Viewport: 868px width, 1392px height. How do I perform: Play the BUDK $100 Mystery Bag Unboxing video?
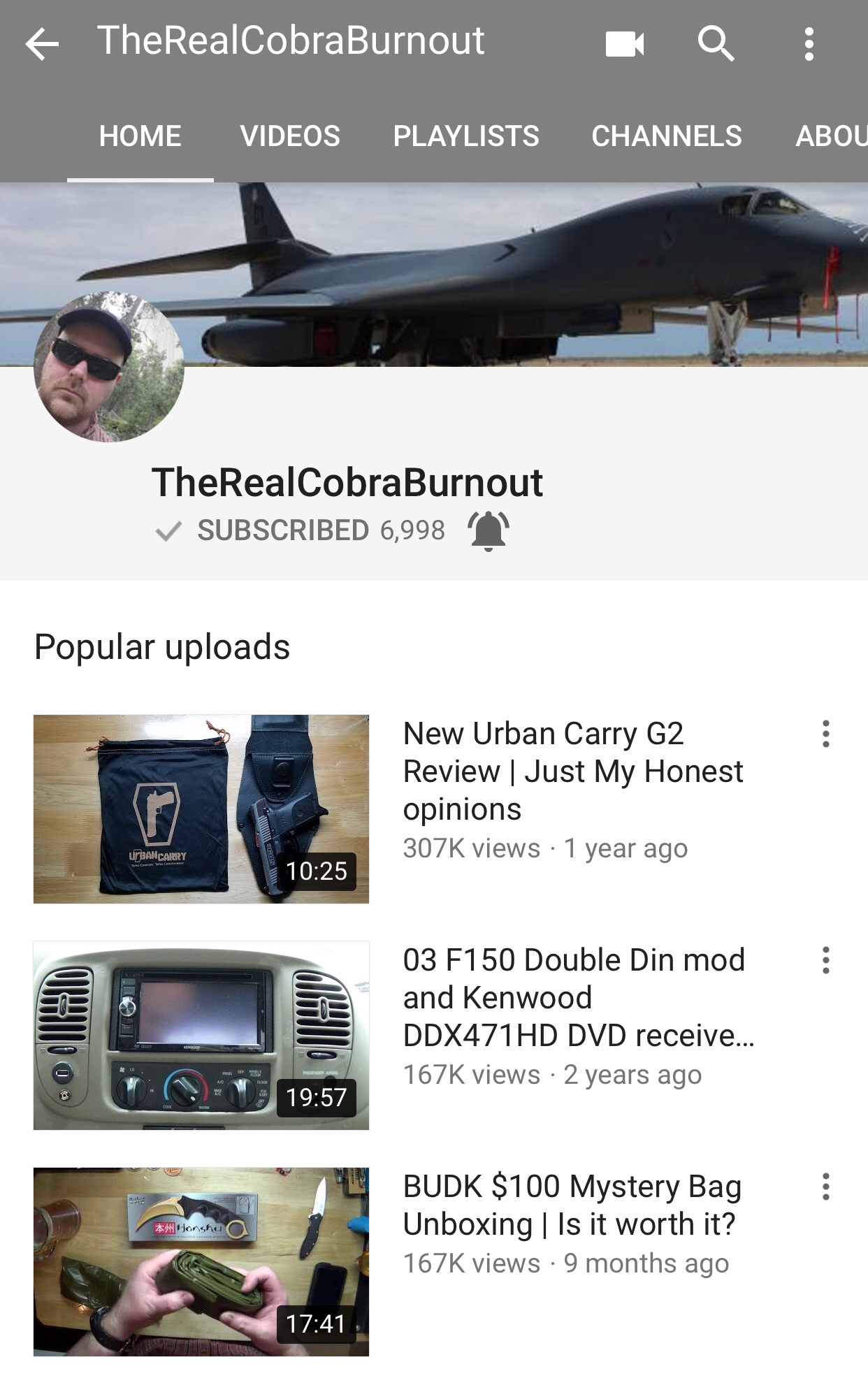pos(201,1261)
